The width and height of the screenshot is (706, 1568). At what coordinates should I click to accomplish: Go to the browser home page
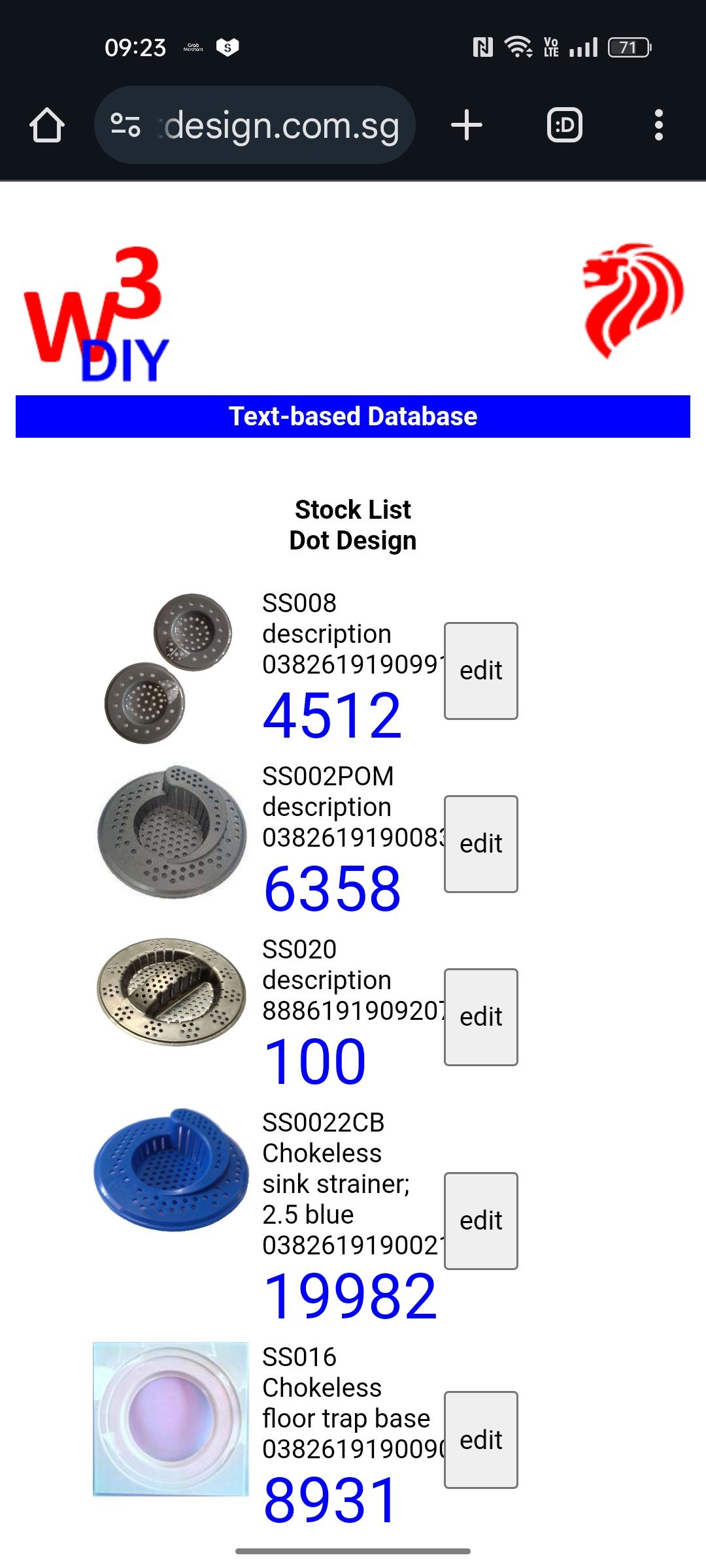[x=47, y=125]
